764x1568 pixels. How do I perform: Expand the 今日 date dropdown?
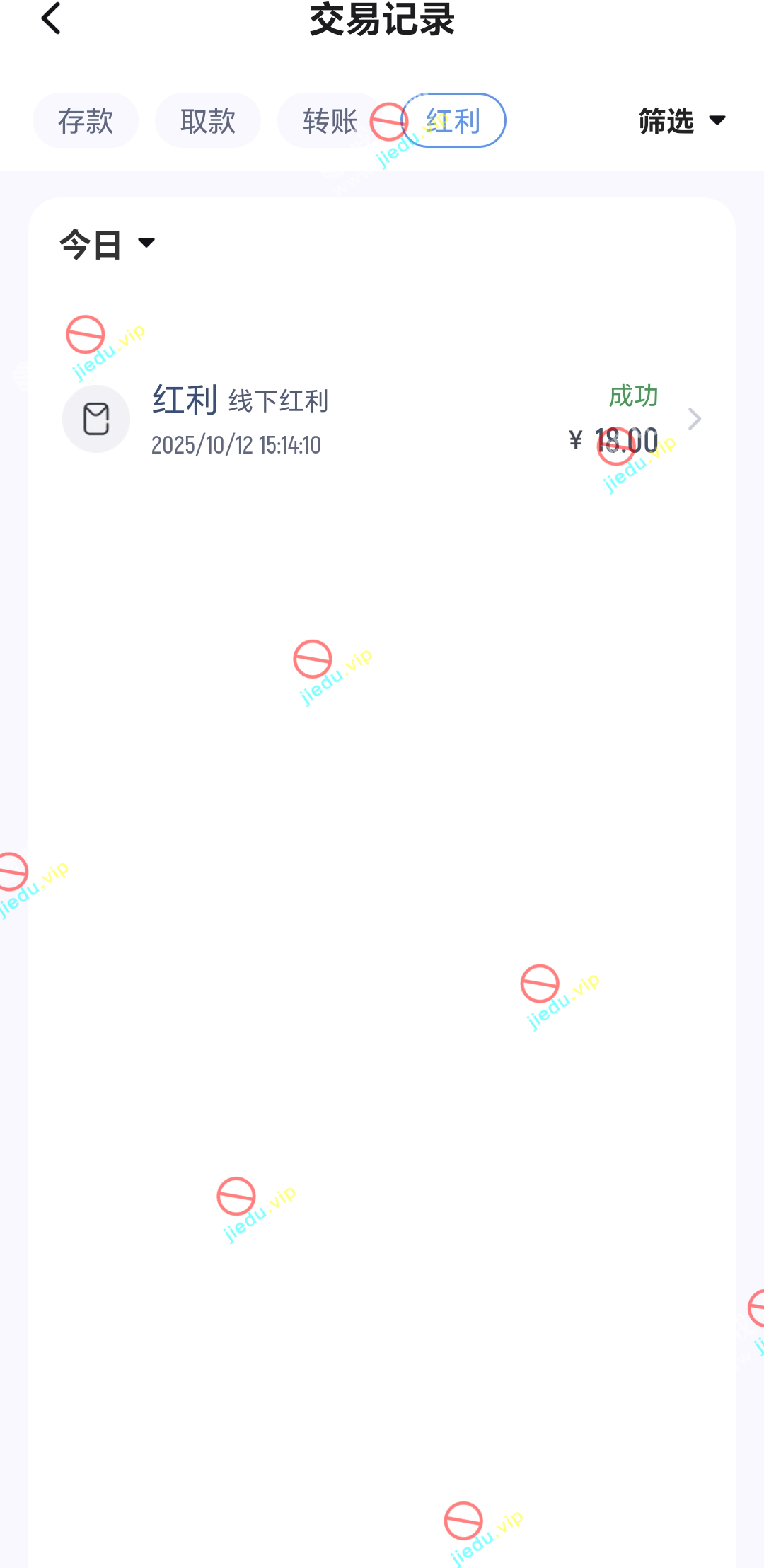pos(108,244)
